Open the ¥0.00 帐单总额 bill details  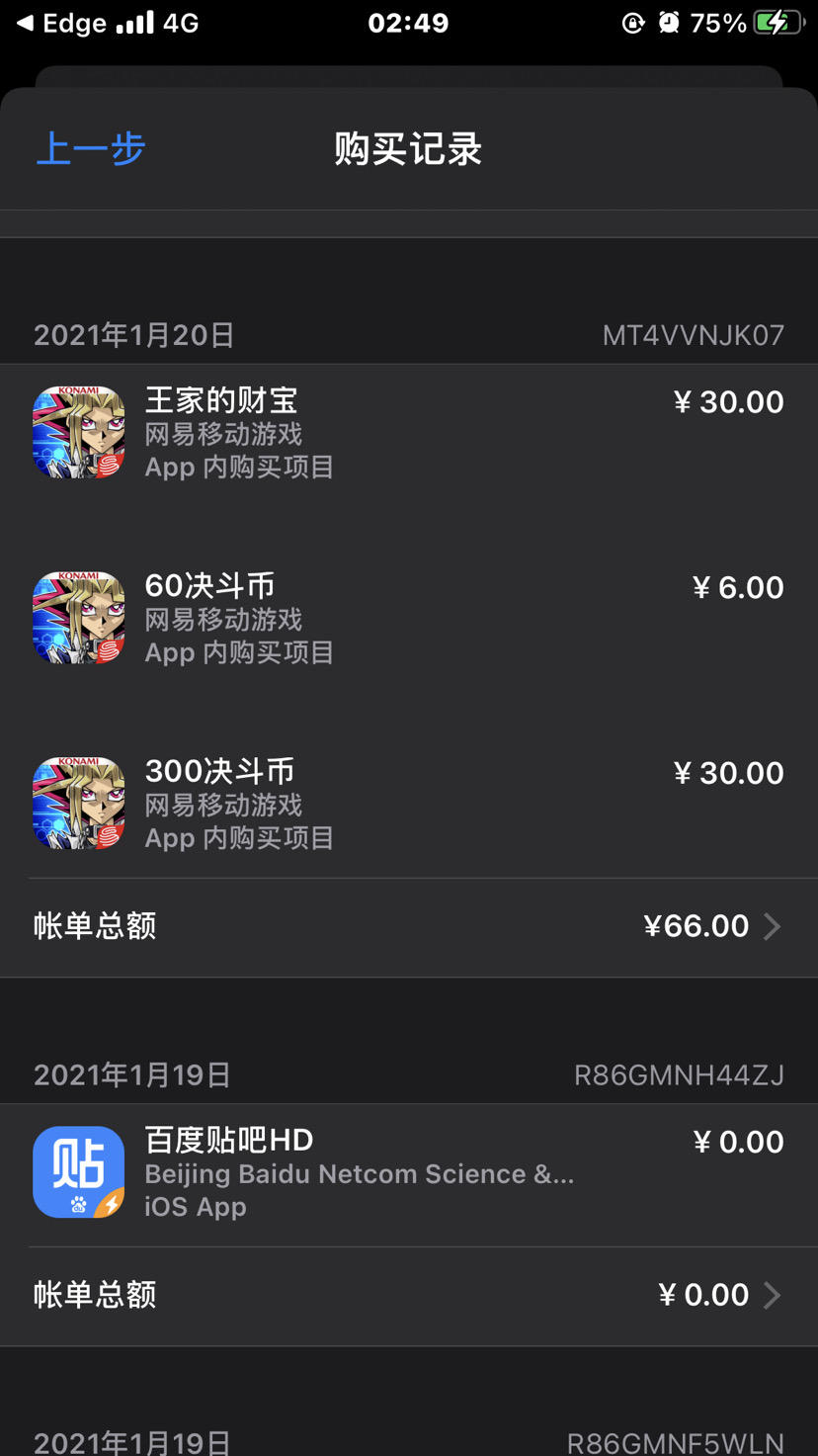click(409, 1295)
